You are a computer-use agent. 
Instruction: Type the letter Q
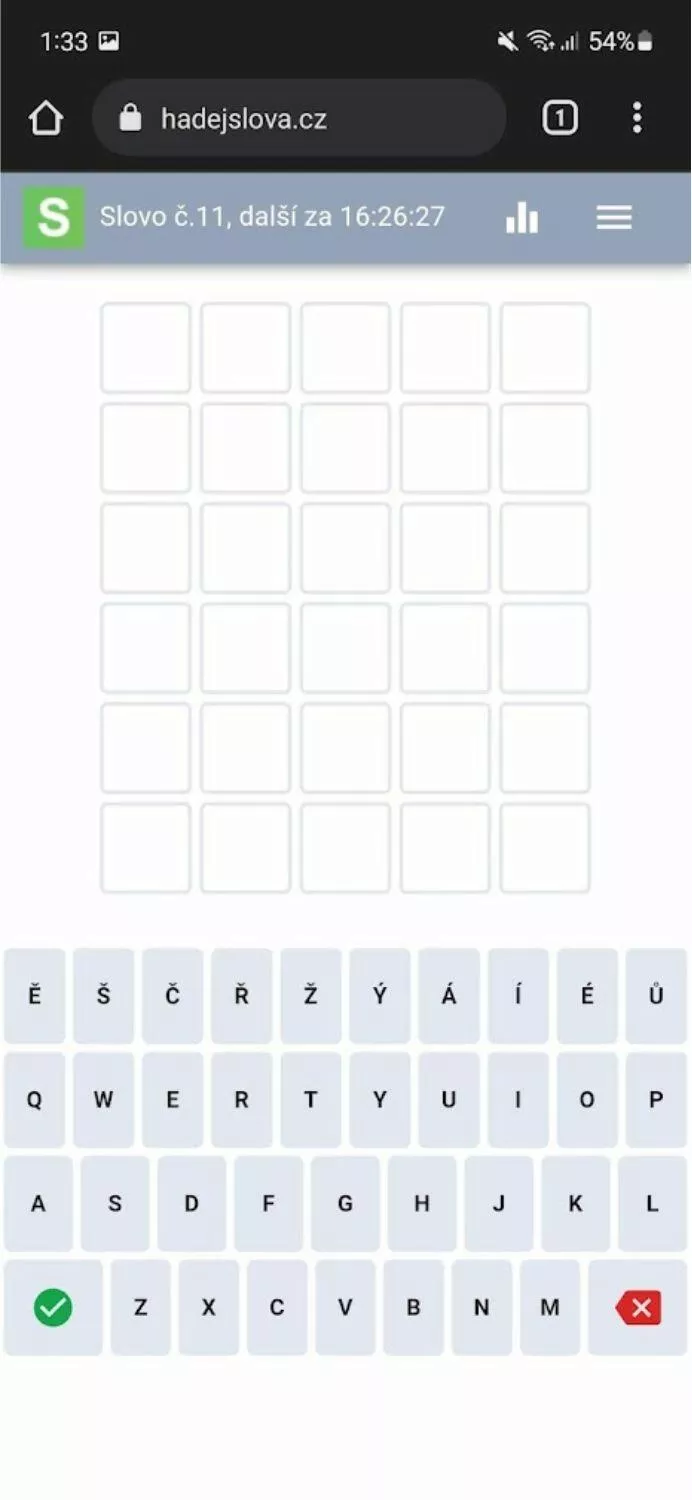click(x=35, y=1100)
